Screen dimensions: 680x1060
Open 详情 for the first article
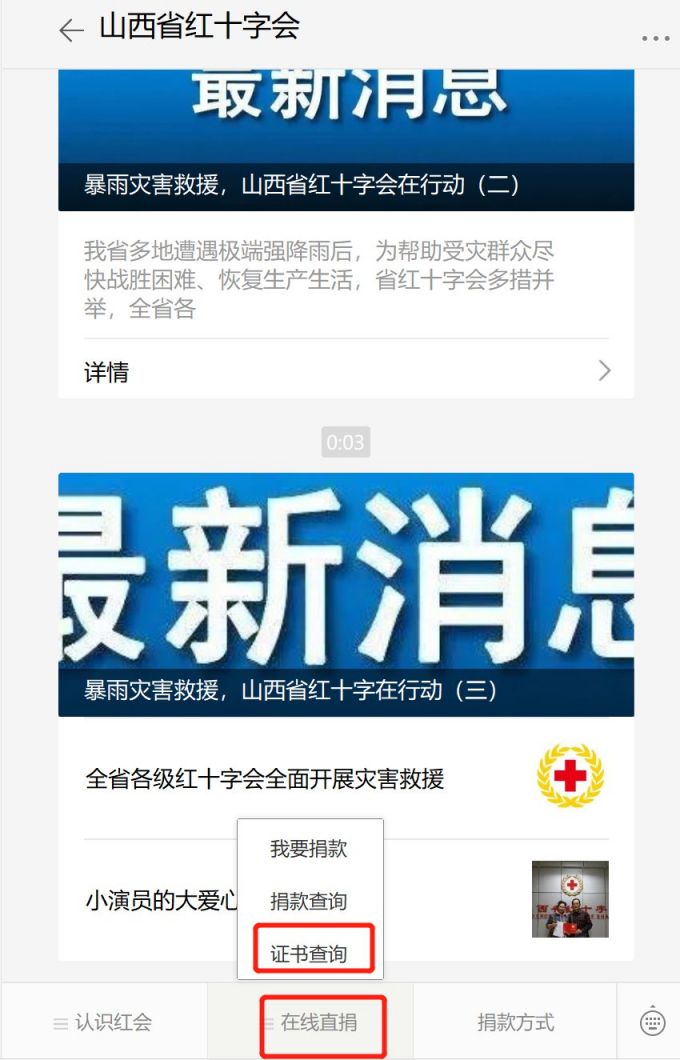tap(345, 372)
